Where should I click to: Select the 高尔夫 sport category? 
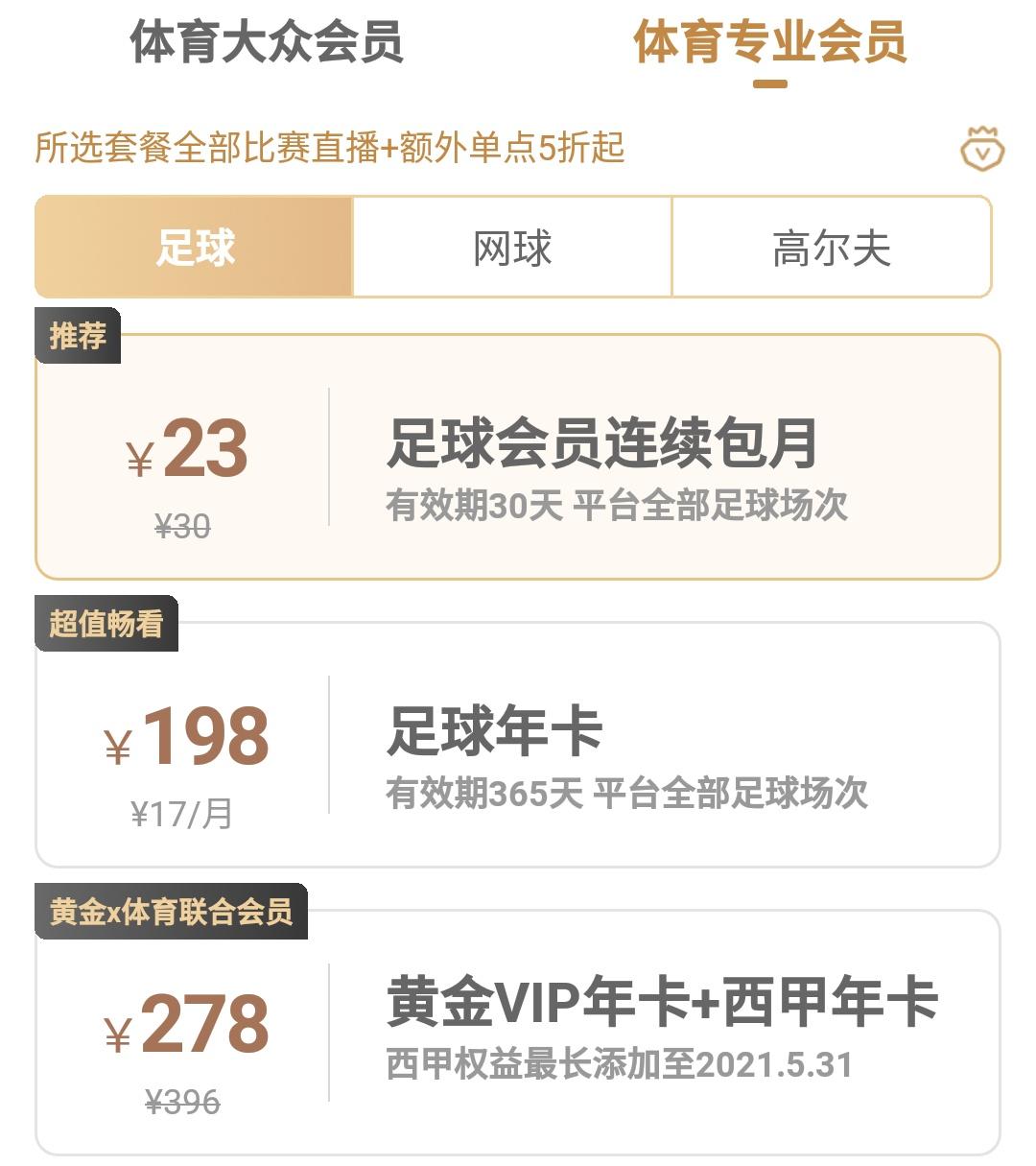[831, 248]
